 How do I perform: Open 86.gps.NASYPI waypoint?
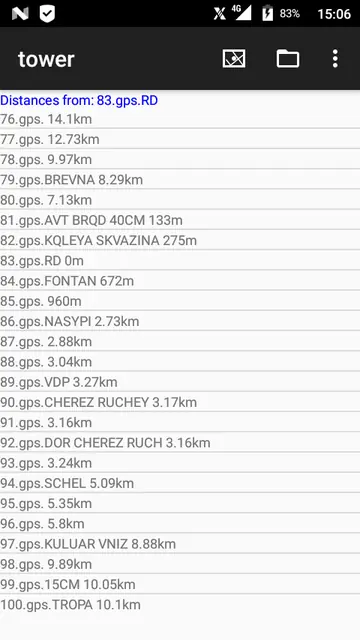(180, 321)
